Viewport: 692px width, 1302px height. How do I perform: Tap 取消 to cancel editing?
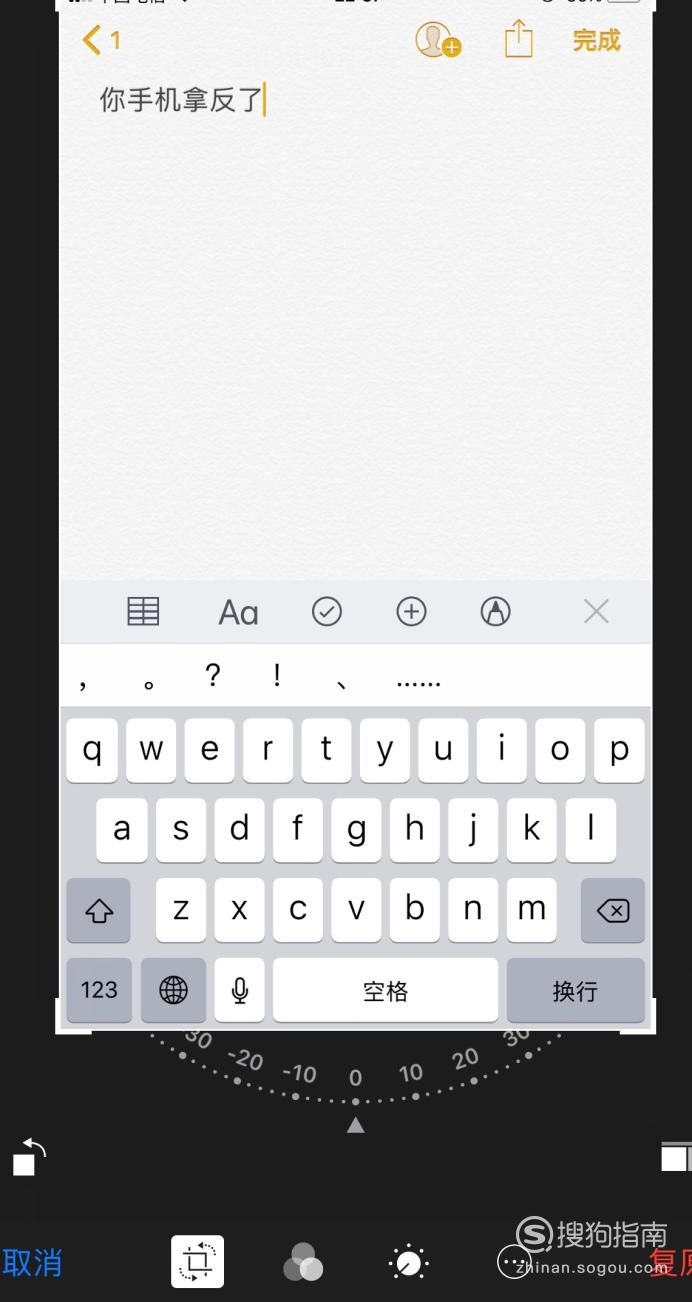(x=32, y=1262)
